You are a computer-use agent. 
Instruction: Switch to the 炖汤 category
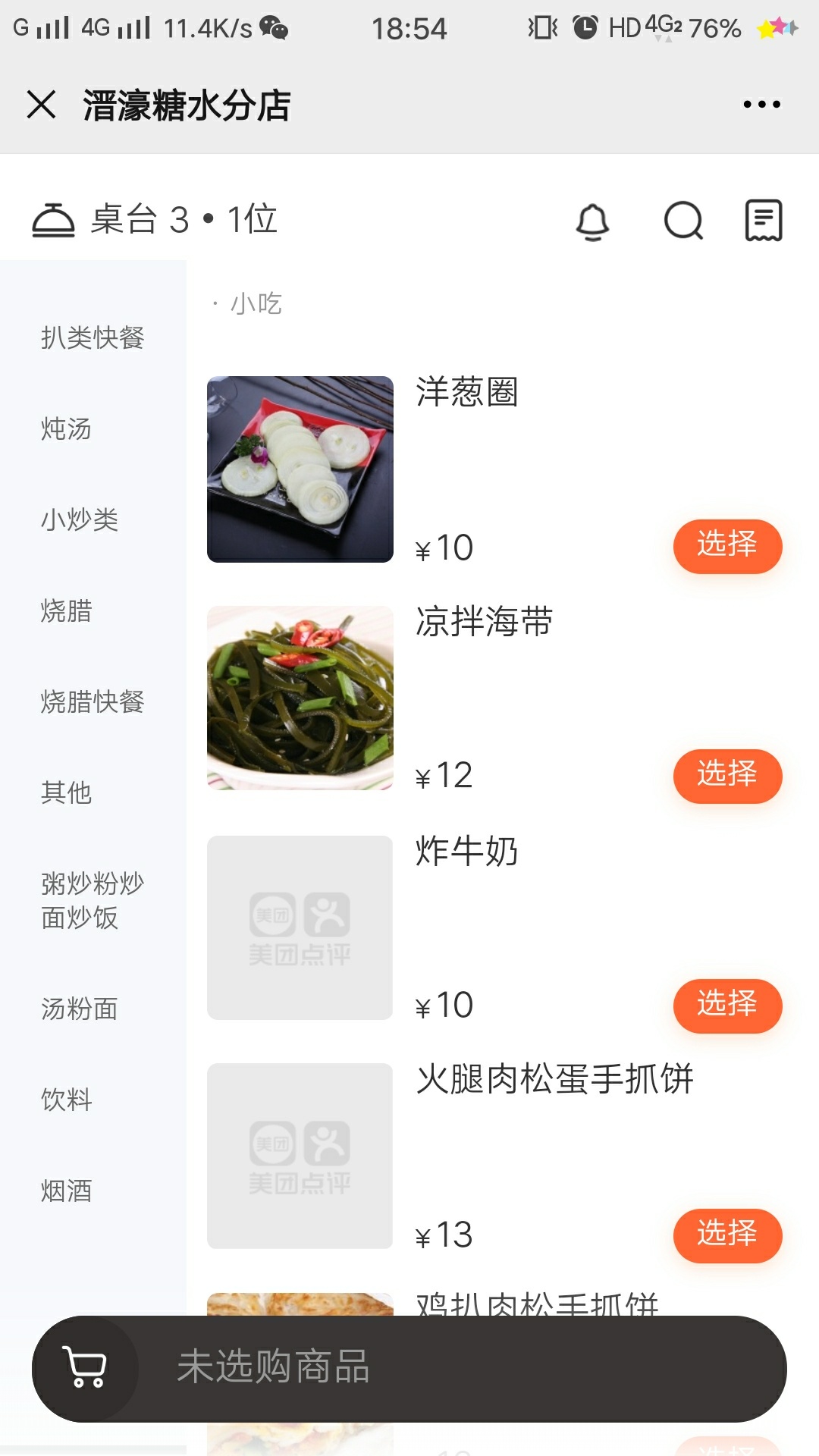tap(67, 428)
